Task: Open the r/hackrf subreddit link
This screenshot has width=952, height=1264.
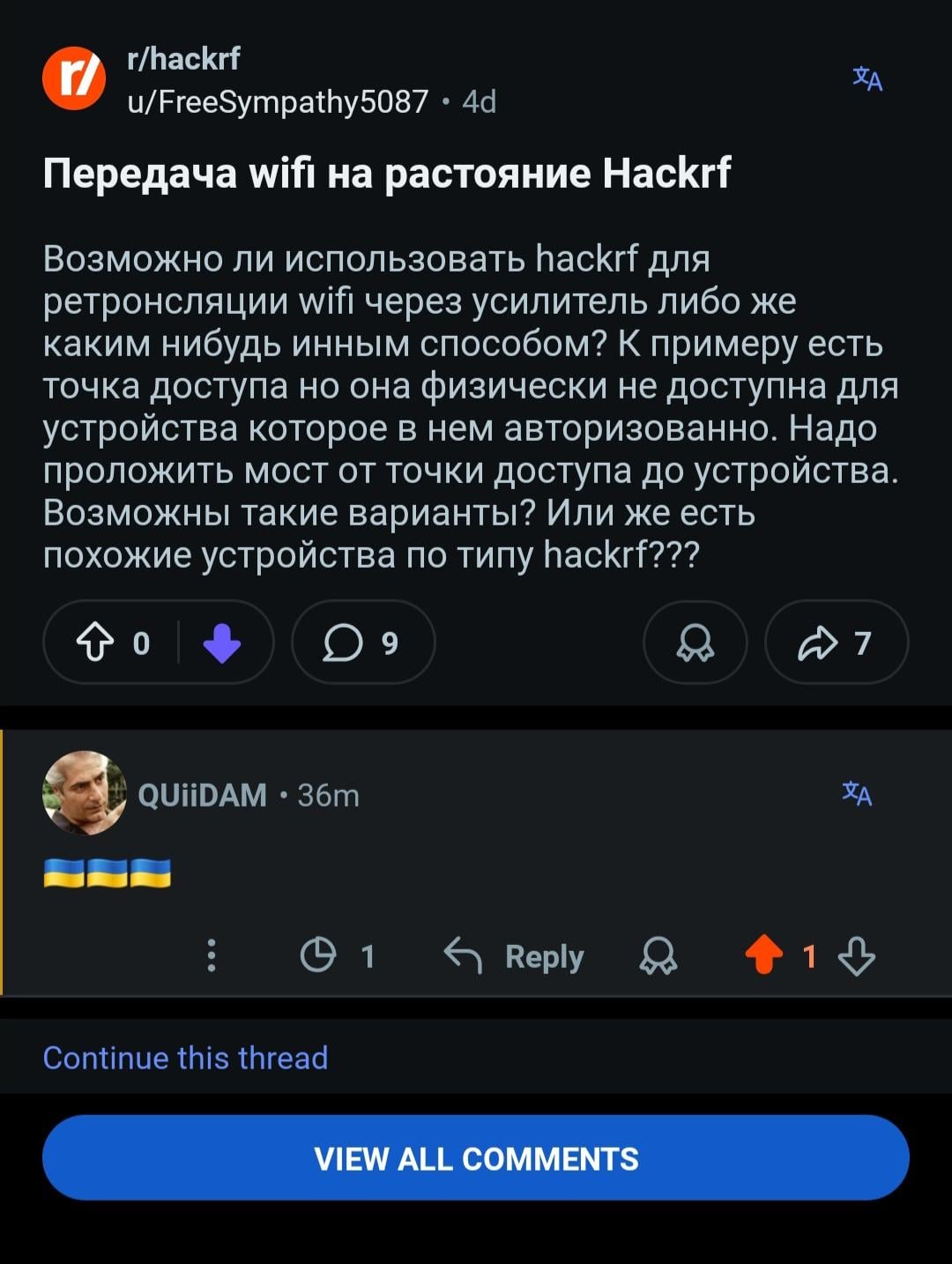Action: coord(183,59)
